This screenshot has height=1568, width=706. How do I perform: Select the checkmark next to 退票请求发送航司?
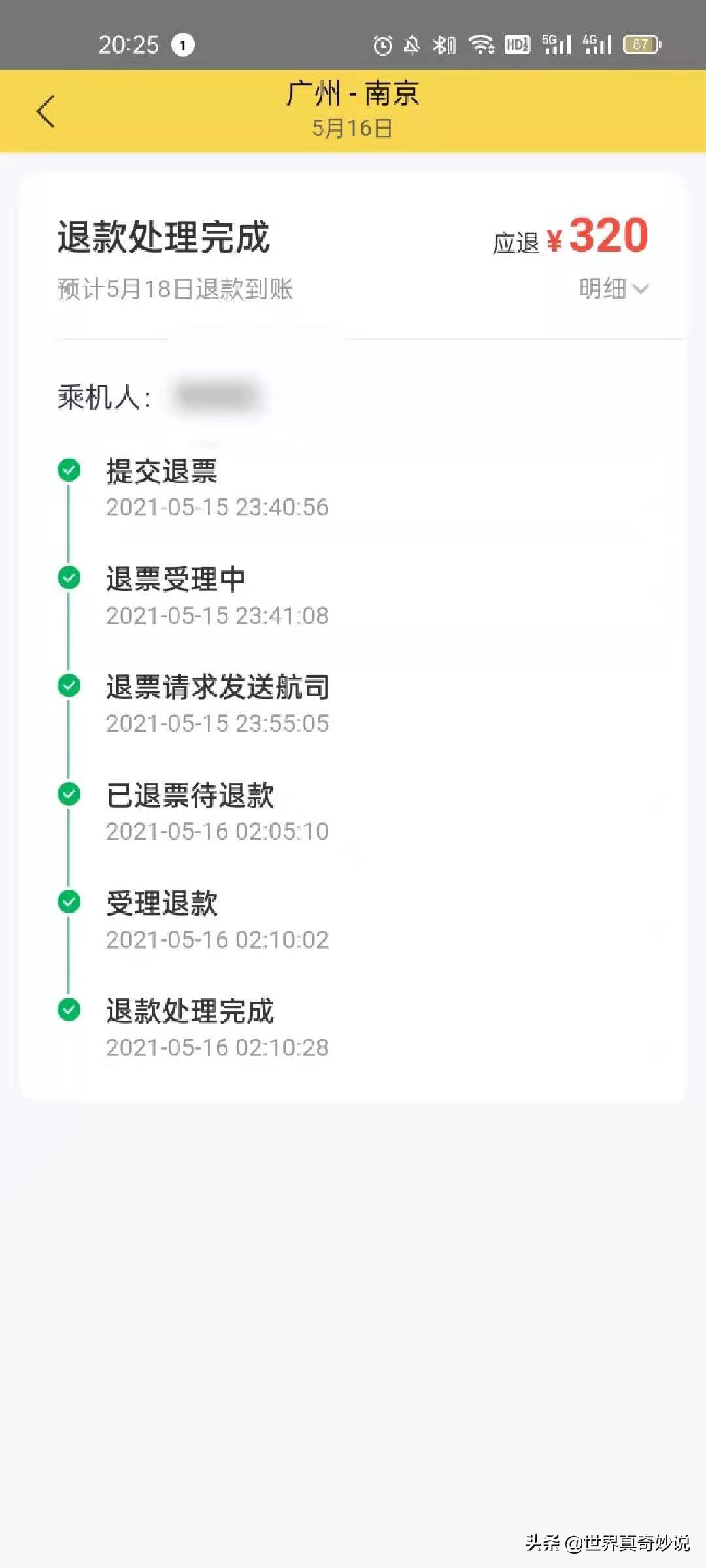coord(69,685)
